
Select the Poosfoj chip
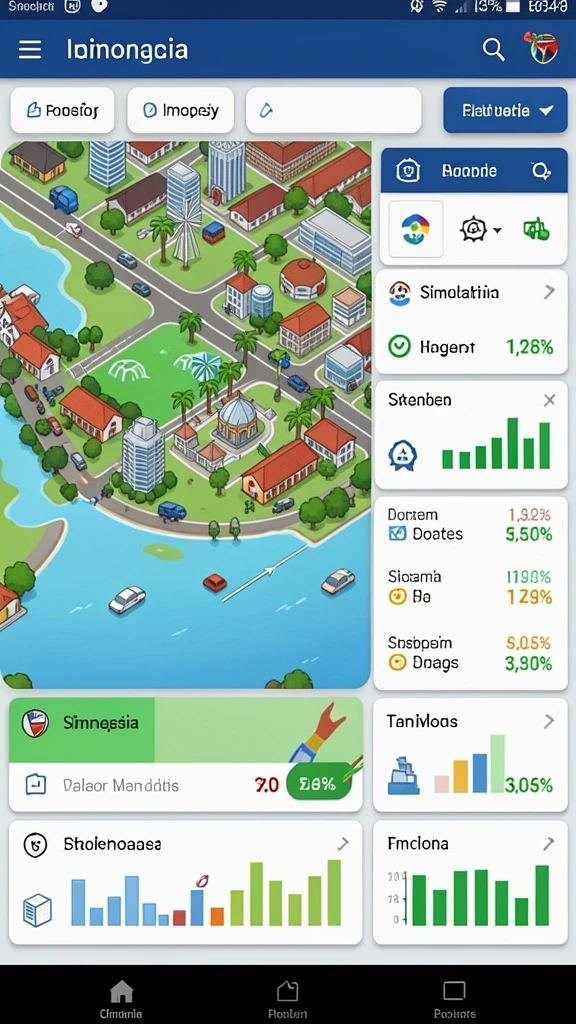(63, 110)
